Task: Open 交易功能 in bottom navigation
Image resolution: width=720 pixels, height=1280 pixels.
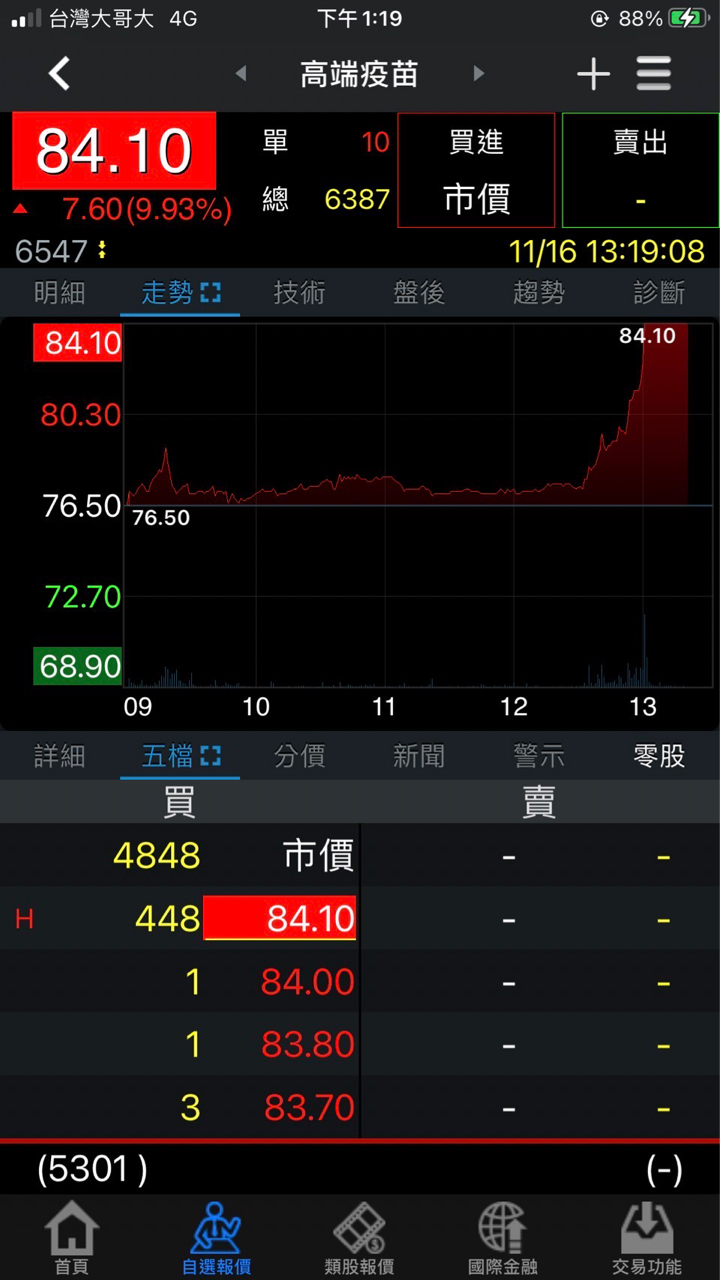Action: 647,1238
